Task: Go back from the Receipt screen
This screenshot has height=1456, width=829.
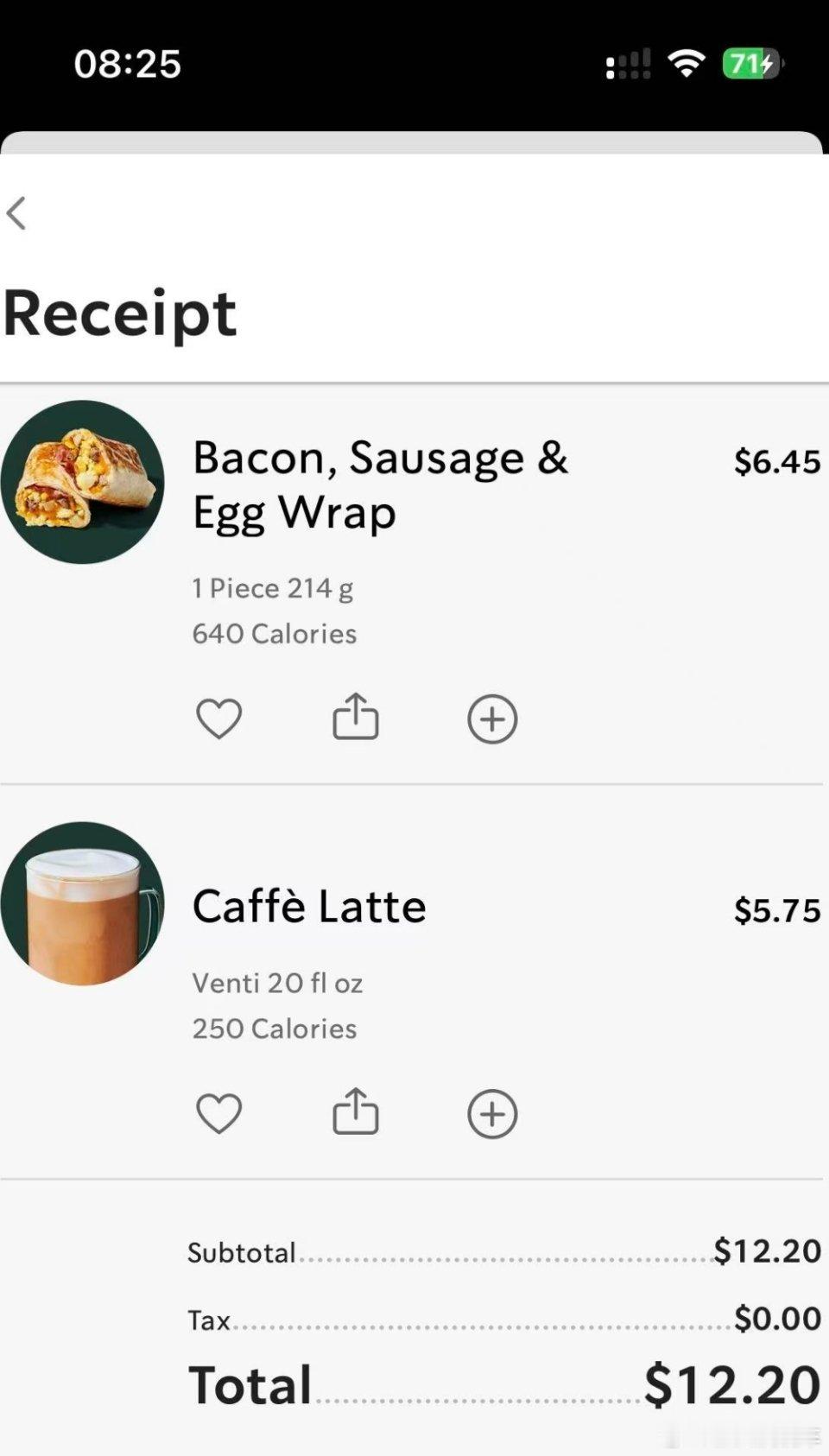Action: [x=16, y=212]
